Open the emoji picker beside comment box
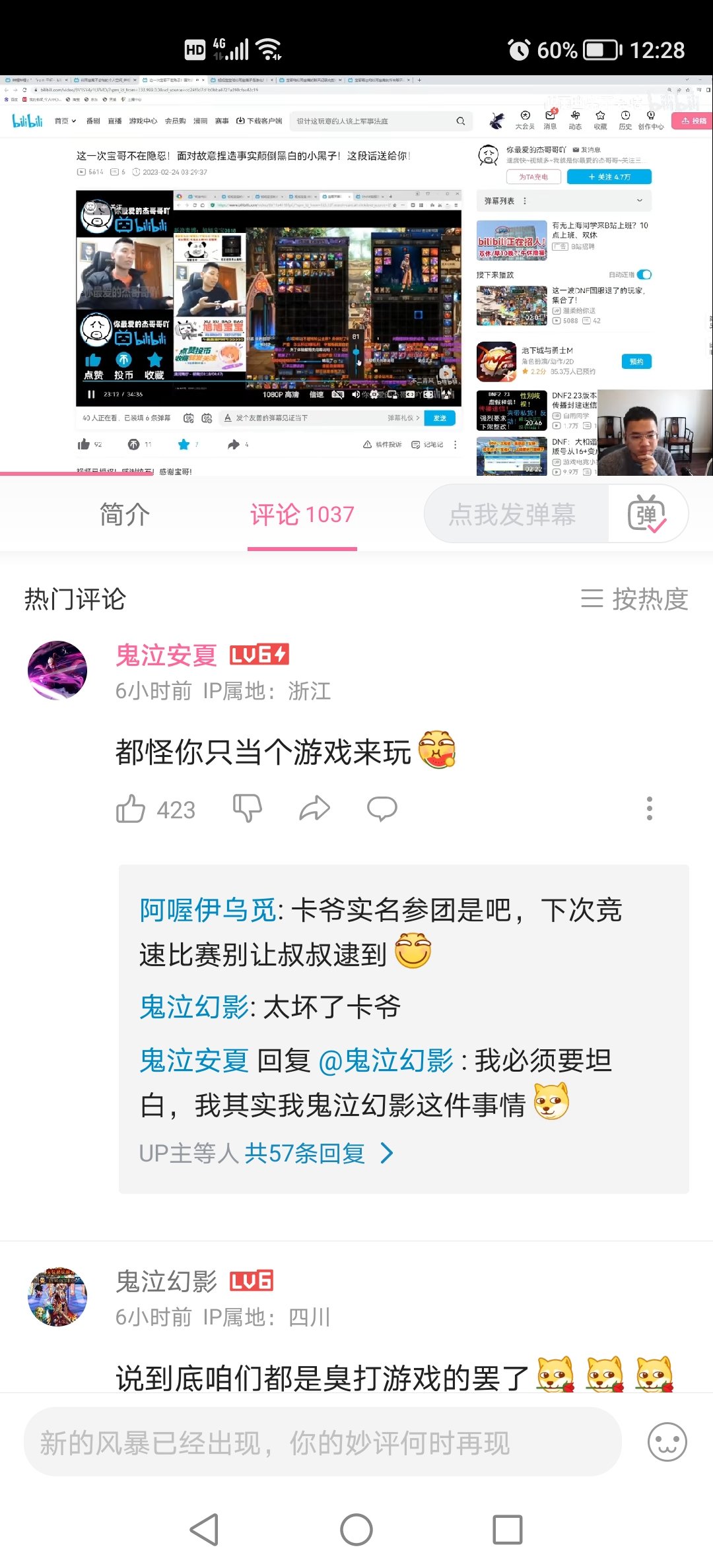This screenshot has width=713, height=1568. click(x=667, y=1442)
